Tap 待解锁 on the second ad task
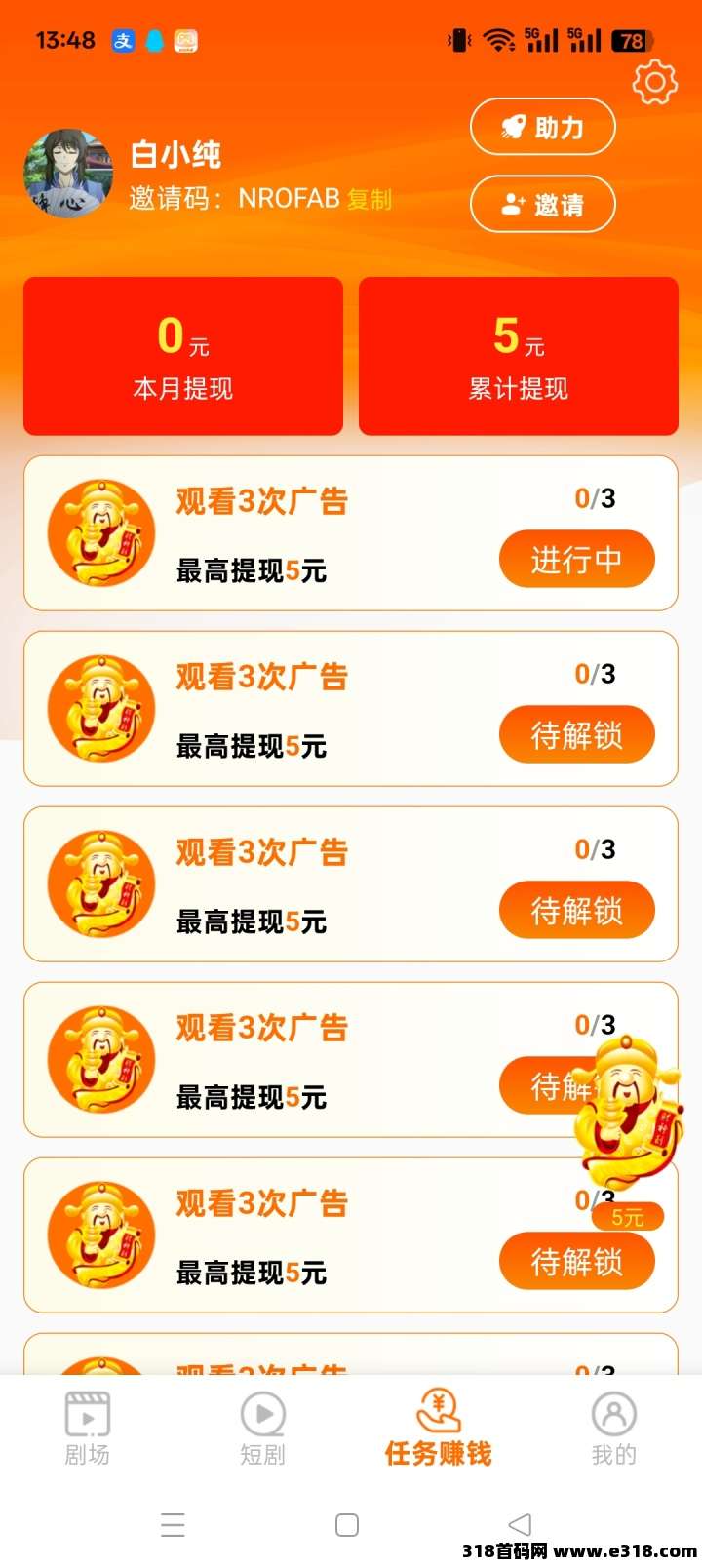 (x=576, y=734)
